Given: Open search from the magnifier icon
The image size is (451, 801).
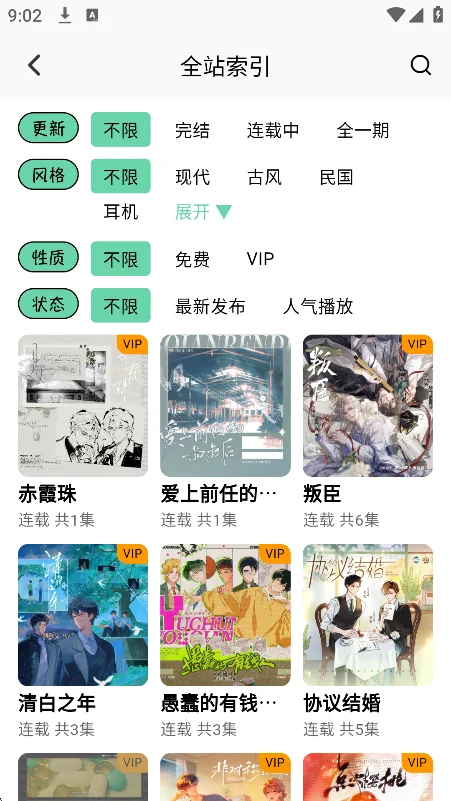Looking at the screenshot, I should click(x=421, y=65).
